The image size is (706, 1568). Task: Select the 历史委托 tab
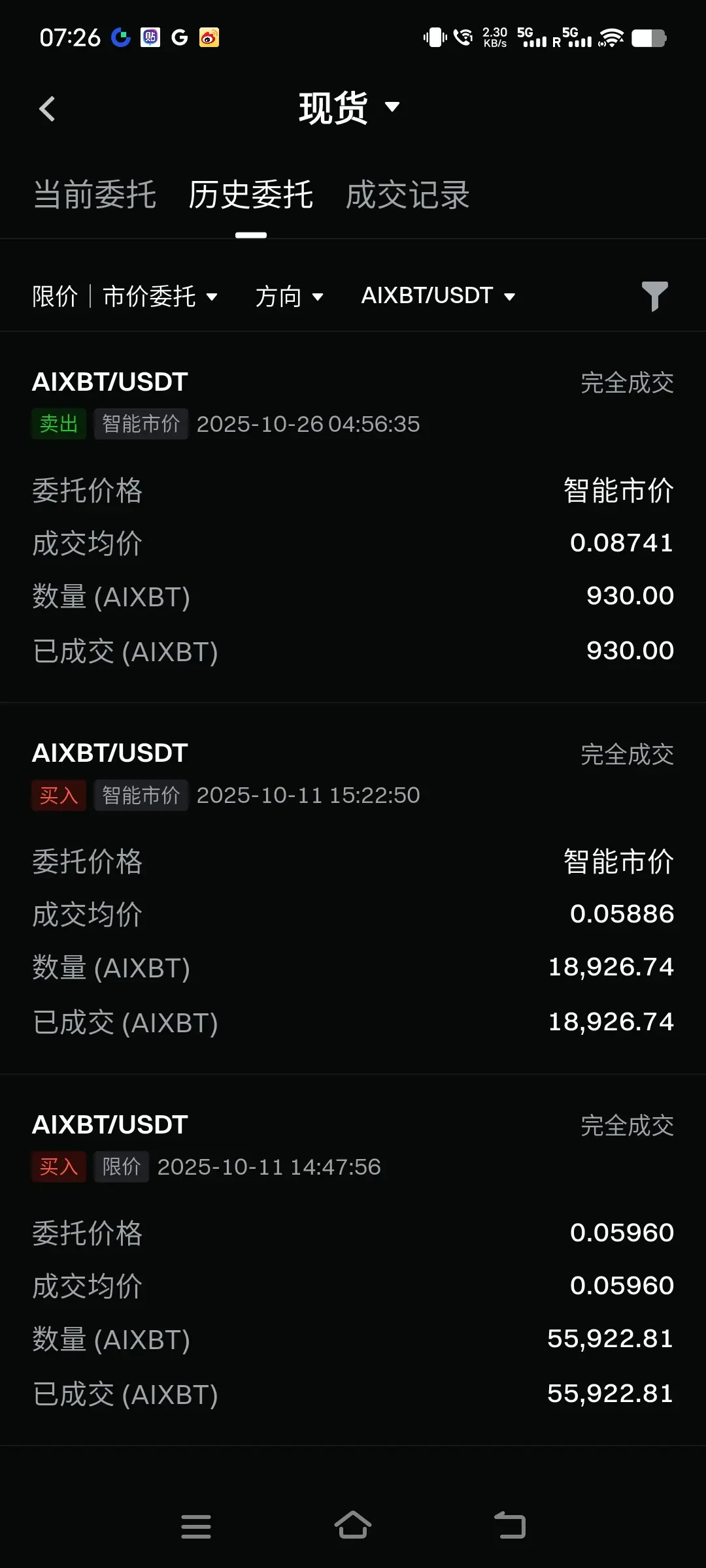pyautogui.click(x=251, y=195)
